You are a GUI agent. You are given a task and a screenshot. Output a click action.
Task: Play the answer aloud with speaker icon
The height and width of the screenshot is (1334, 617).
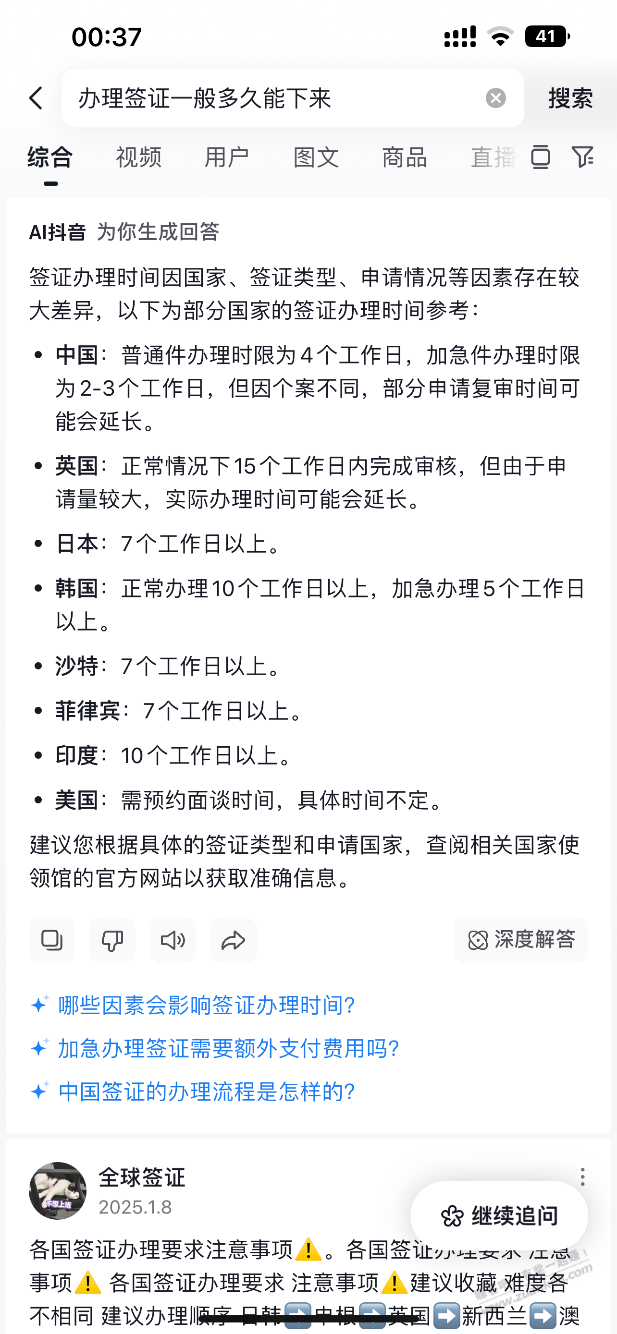point(173,940)
